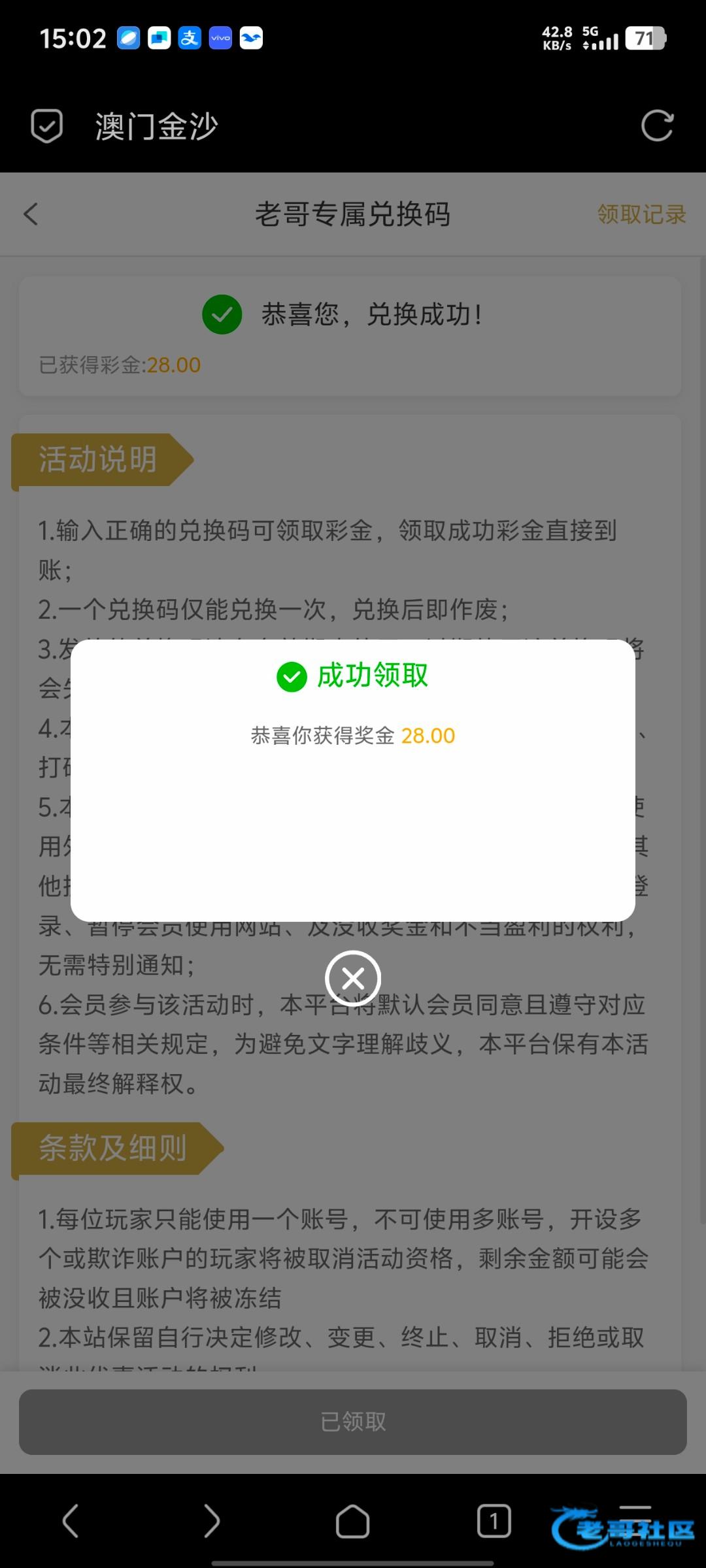Open the site security shield icon
This screenshot has height=1568, width=706.
coord(47,125)
